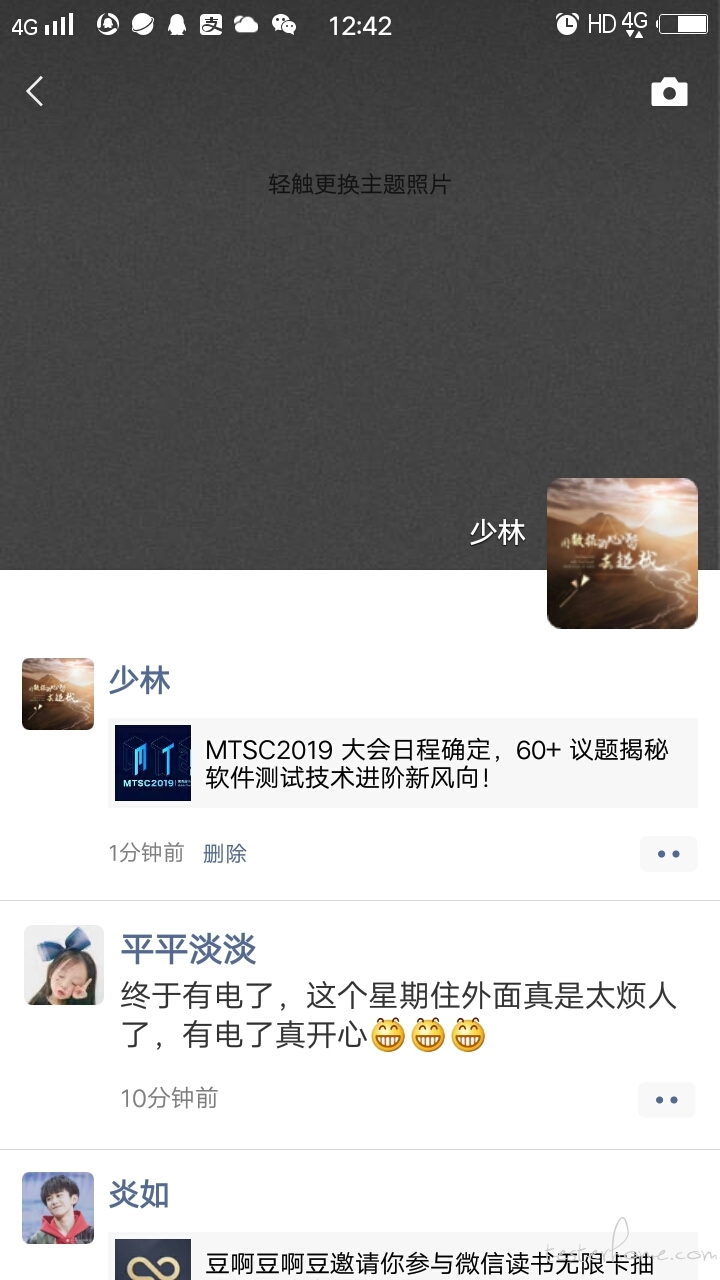Open the like/comment menu on 少林's post

point(668,854)
